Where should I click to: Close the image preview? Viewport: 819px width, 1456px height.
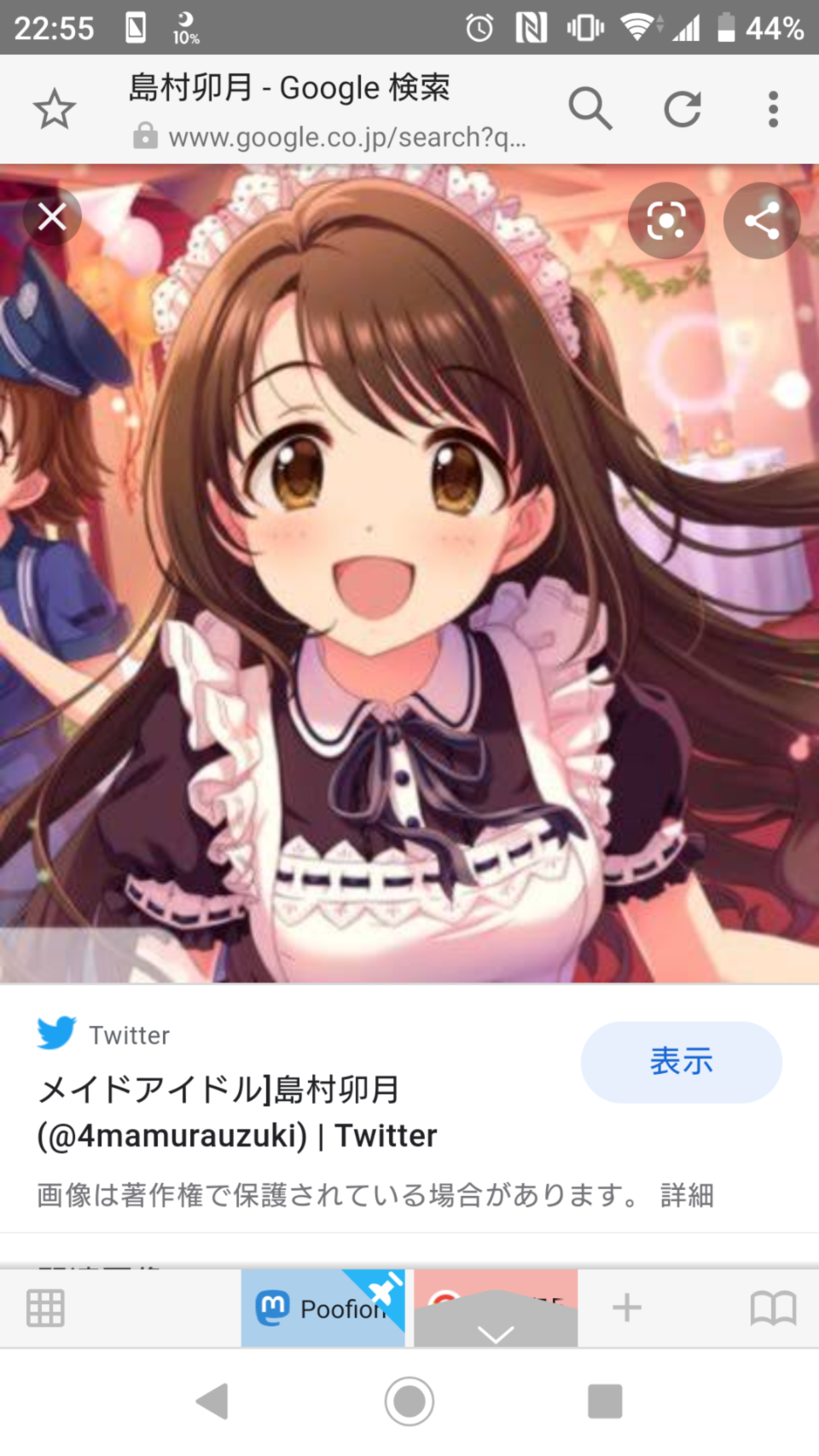(x=52, y=217)
